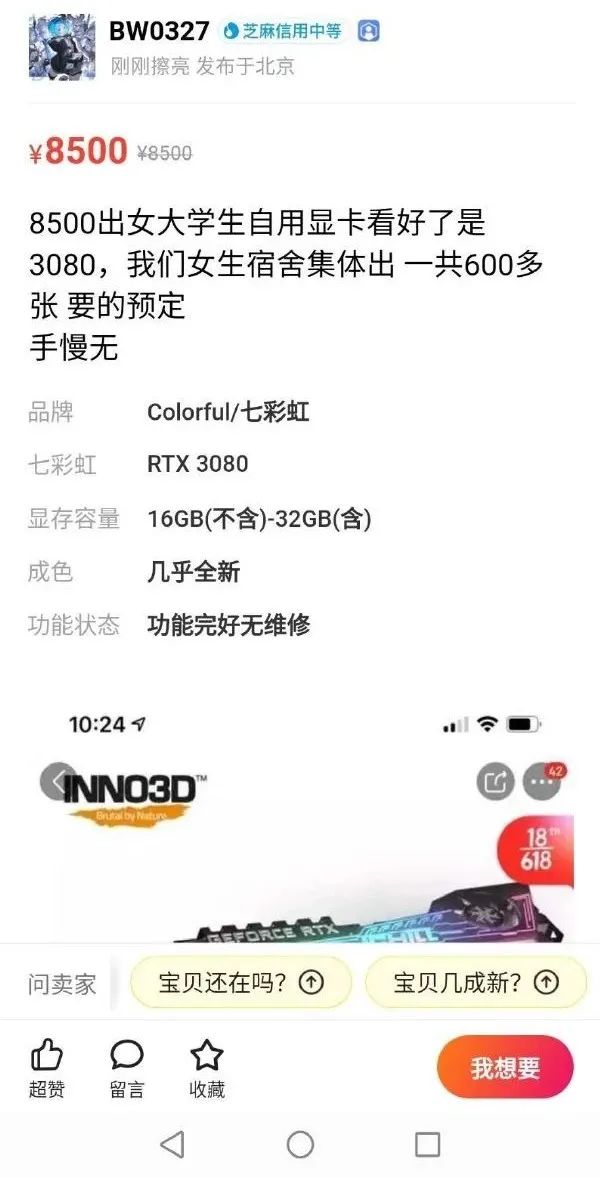Leave a 留言 comment

[127, 1066]
